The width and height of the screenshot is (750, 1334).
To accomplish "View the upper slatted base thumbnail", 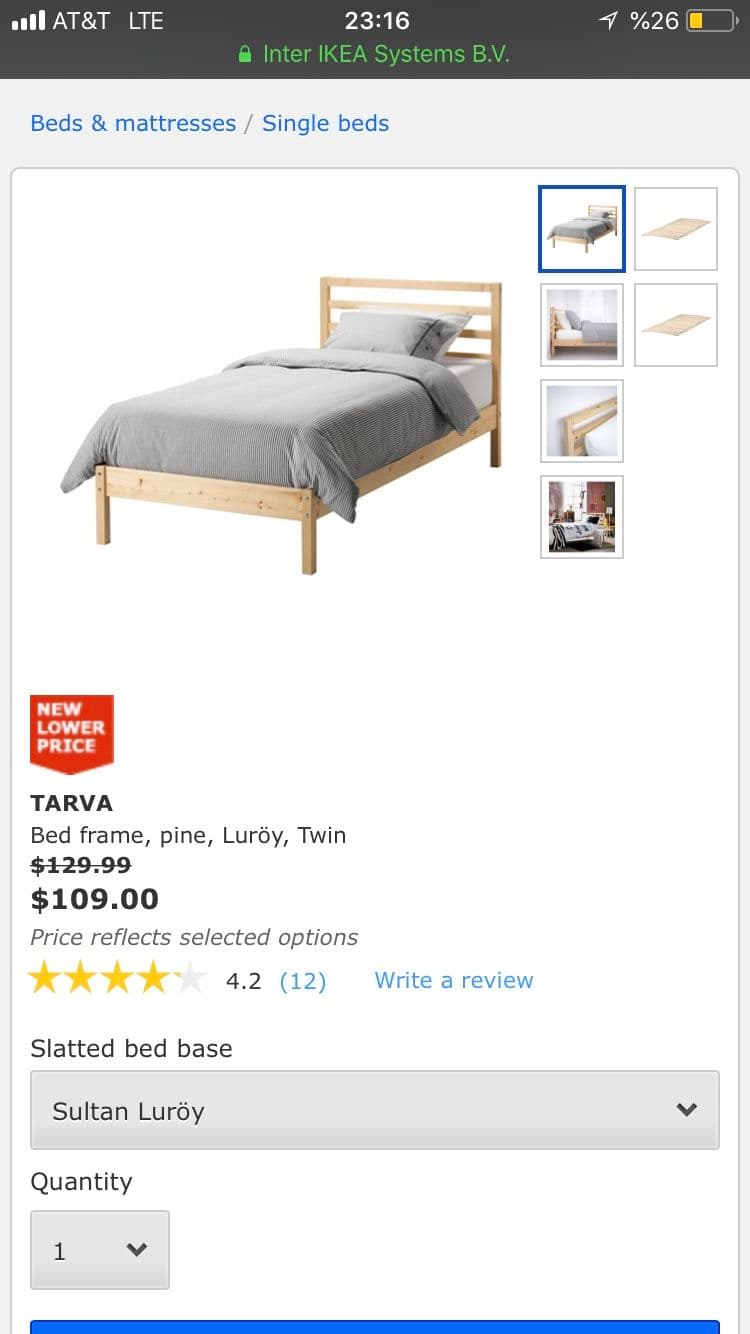I will [676, 229].
